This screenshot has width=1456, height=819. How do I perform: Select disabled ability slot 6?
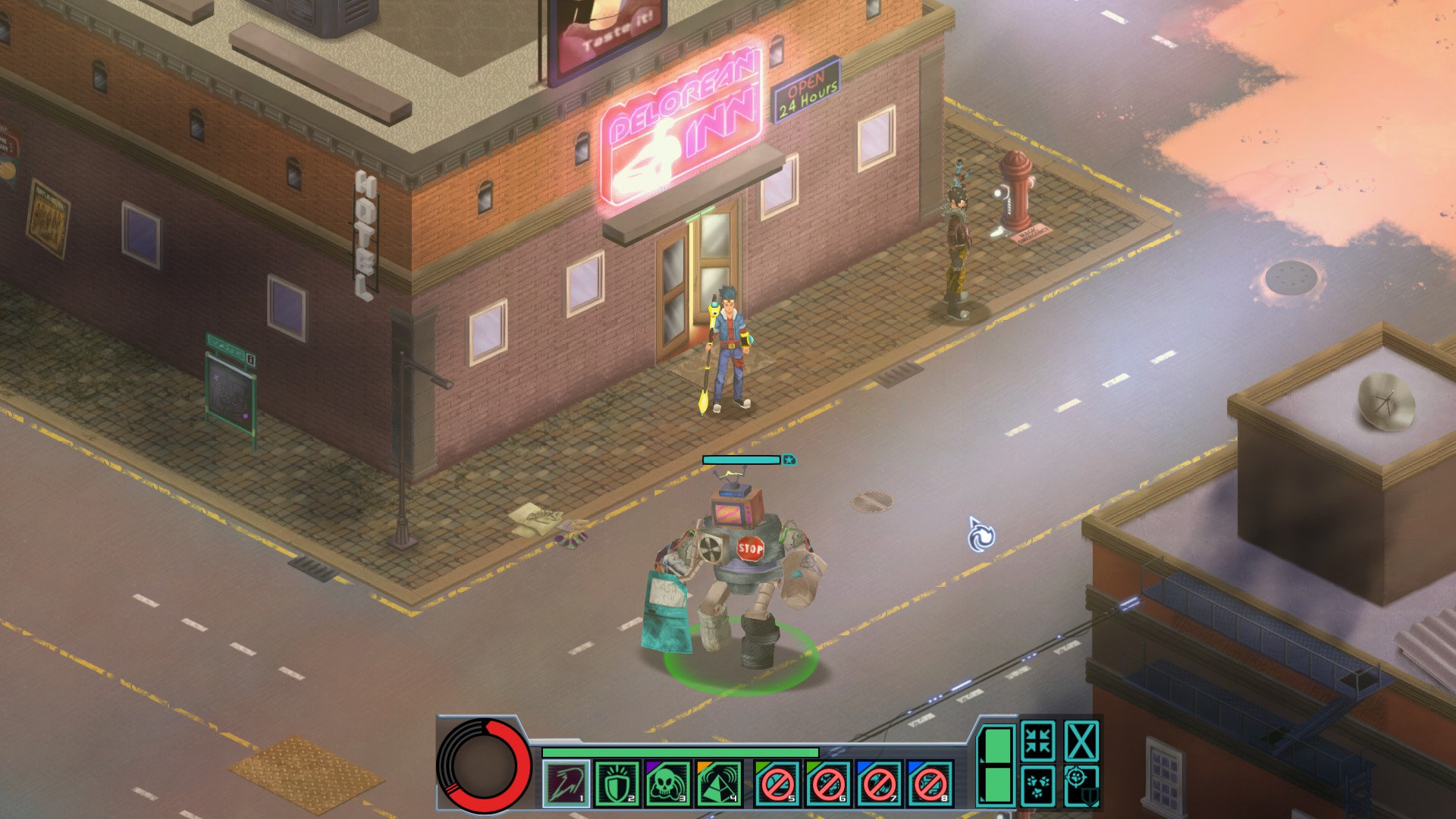(828, 783)
